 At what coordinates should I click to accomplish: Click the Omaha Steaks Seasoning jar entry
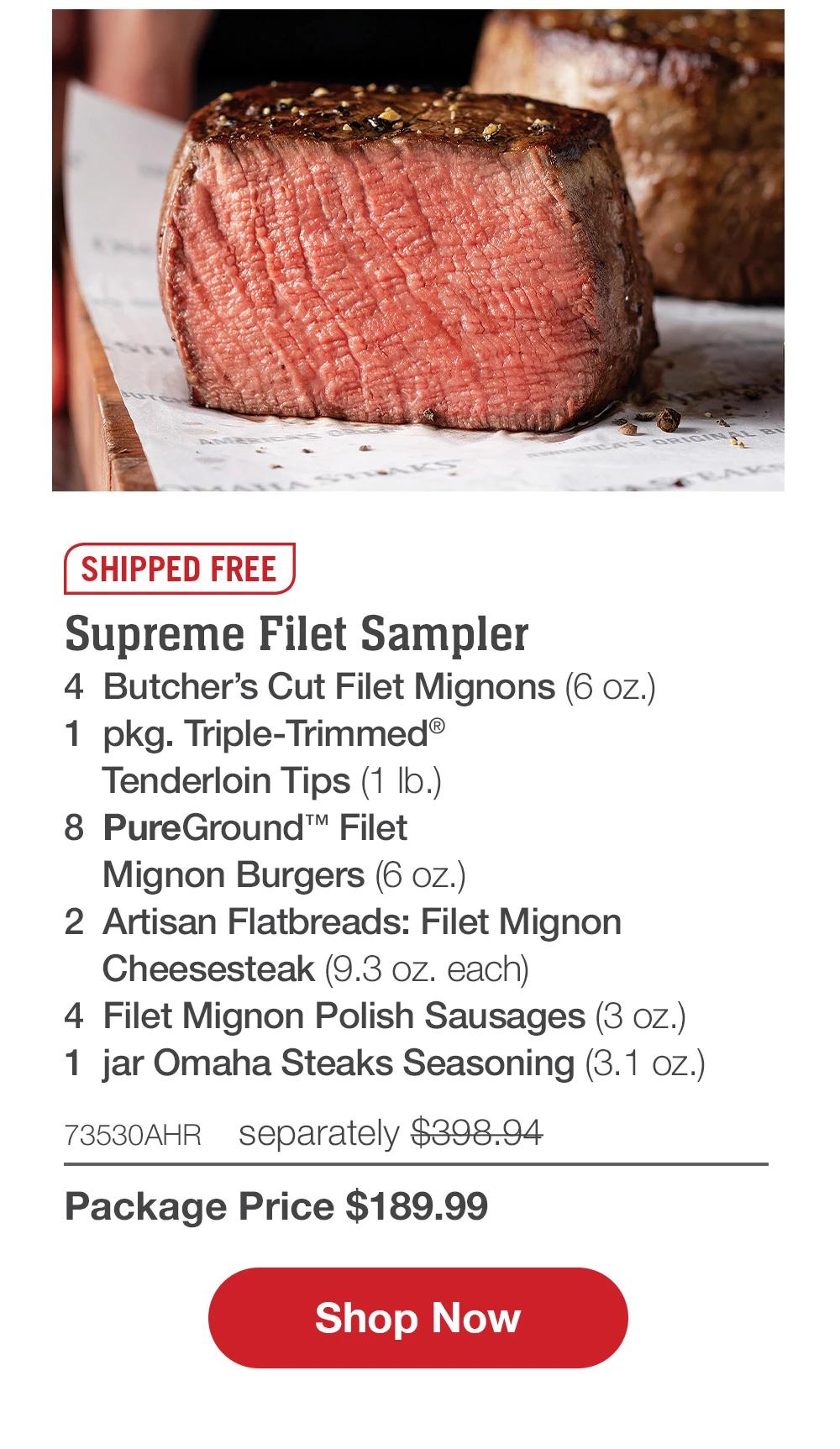point(386,1063)
